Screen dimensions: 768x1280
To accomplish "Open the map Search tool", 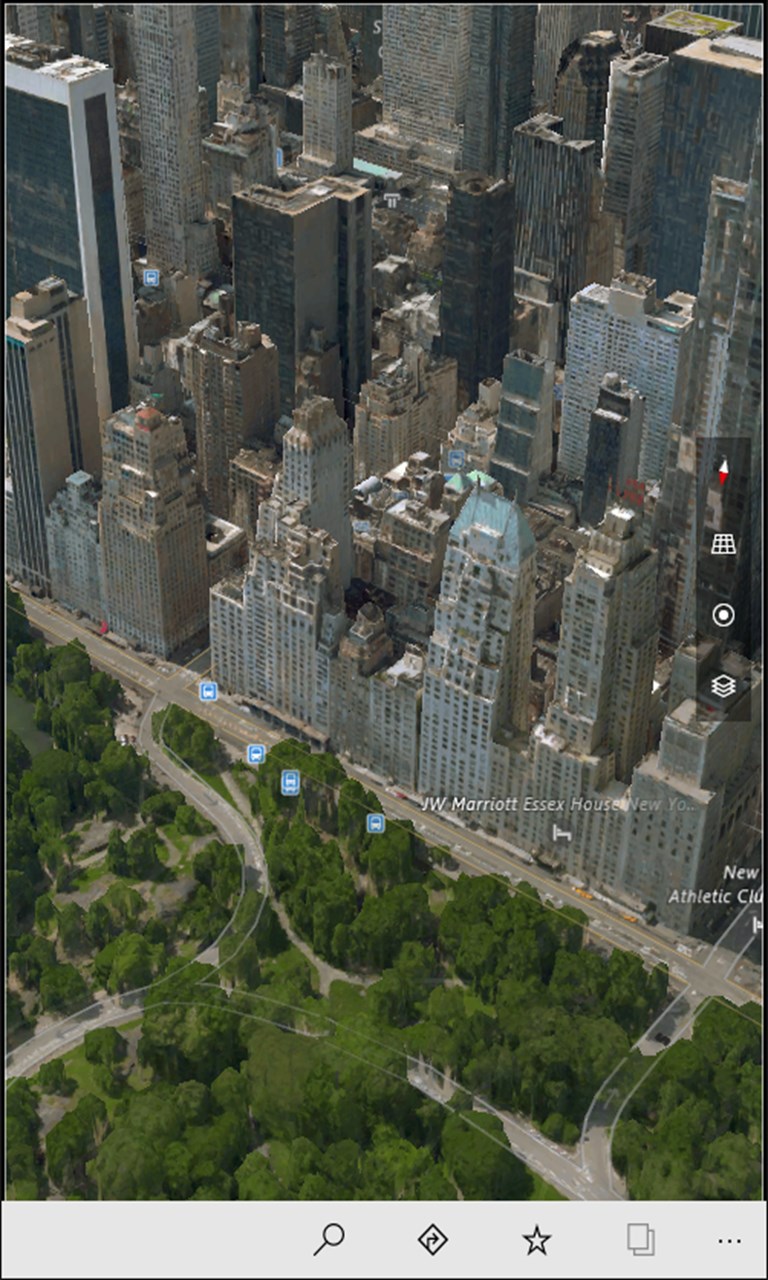I will (328, 1237).
